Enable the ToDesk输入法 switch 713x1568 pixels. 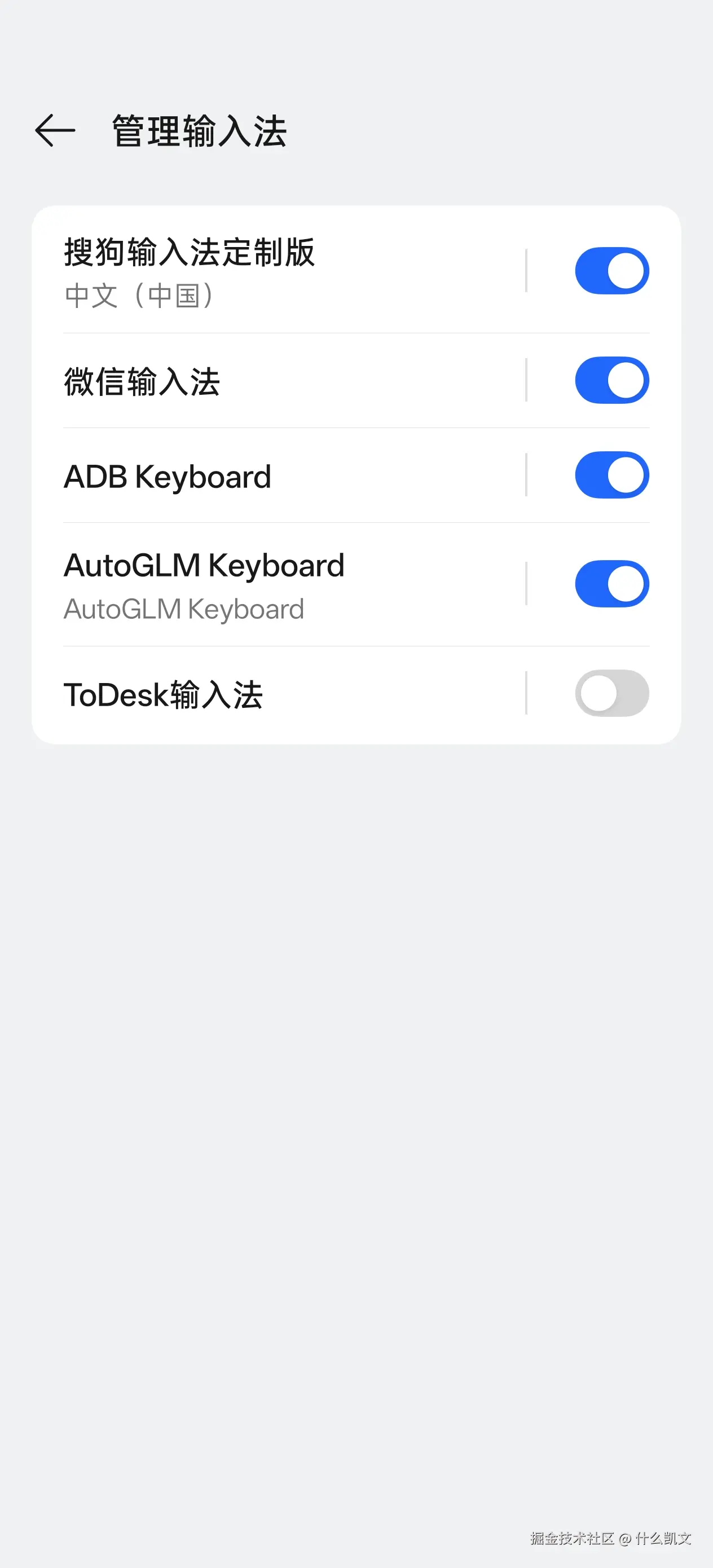coord(611,693)
